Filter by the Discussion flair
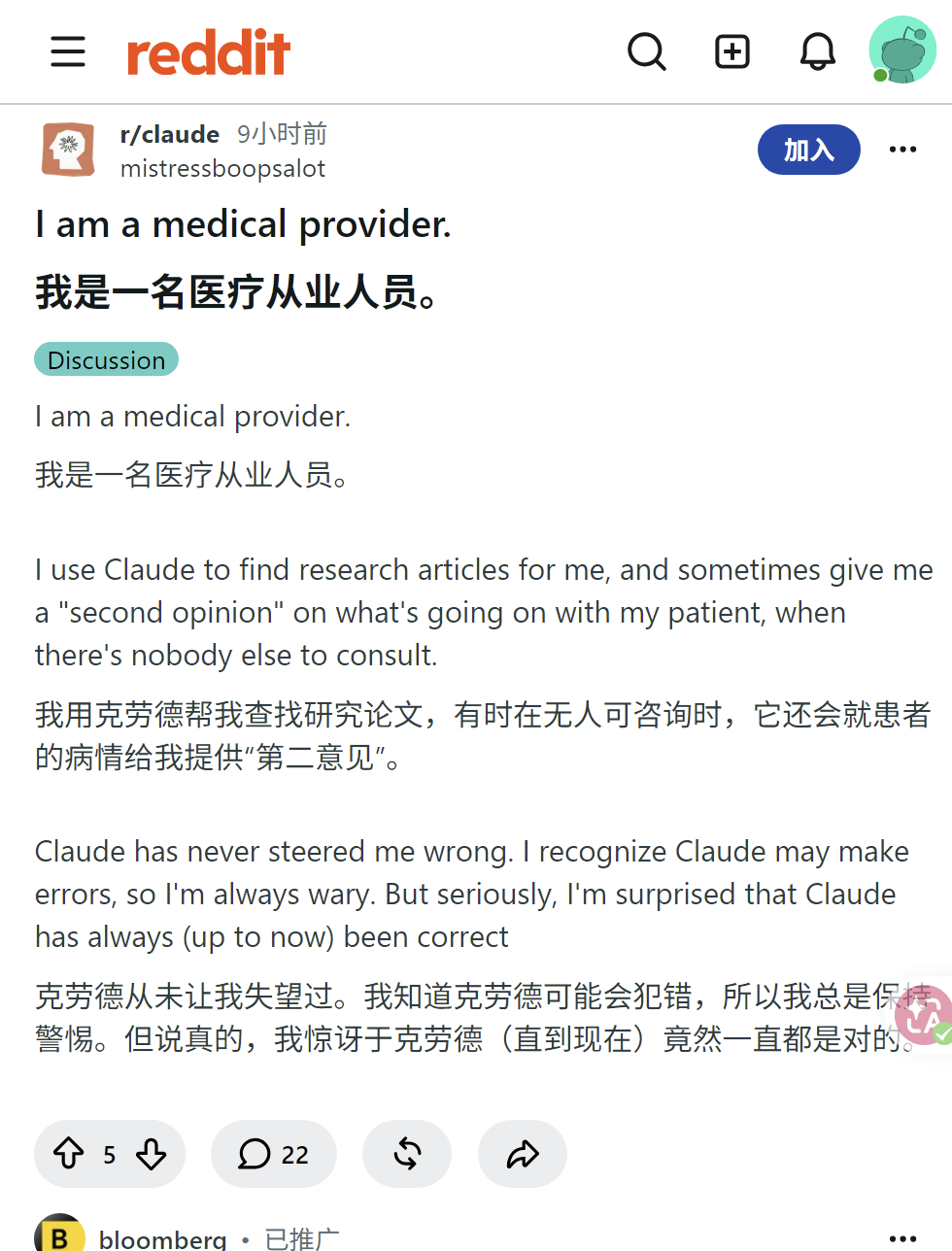The height and width of the screenshot is (1251, 952). click(107, 359)
